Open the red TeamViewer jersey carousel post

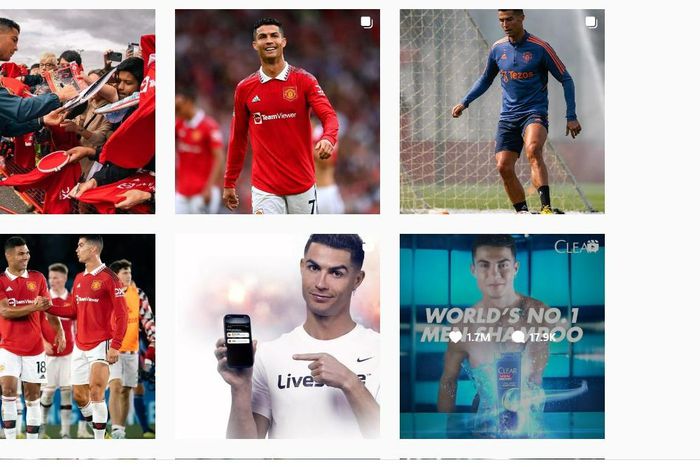click(277, 112)
